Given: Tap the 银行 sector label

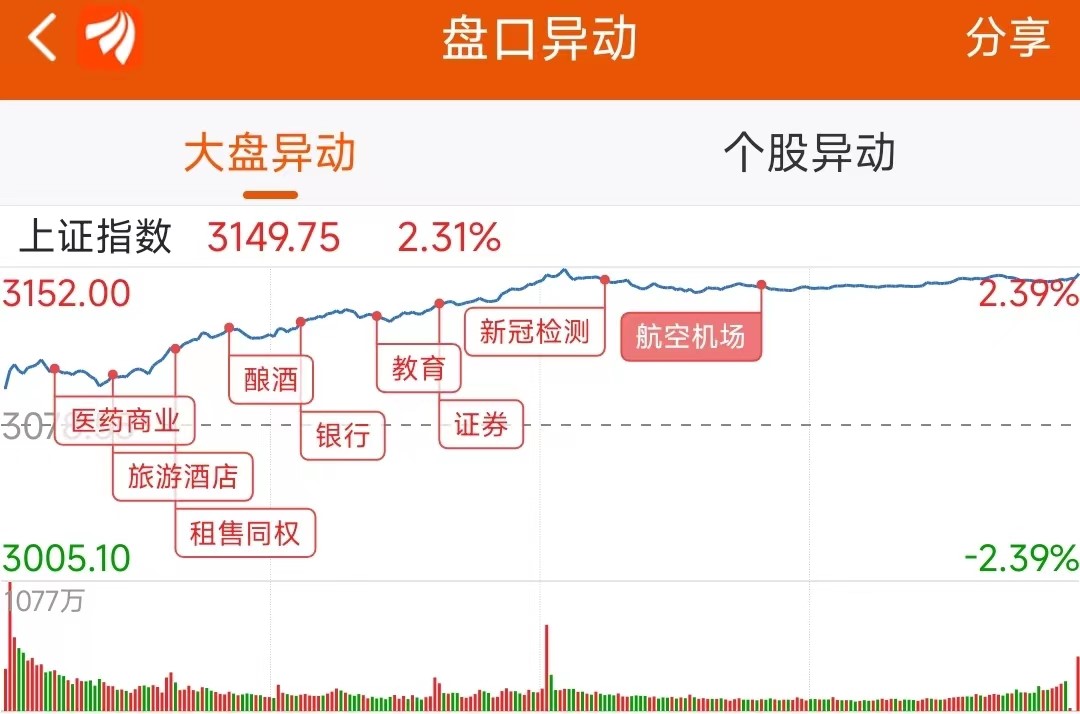Looking at the screenshot, I should [x=343, y=435].
